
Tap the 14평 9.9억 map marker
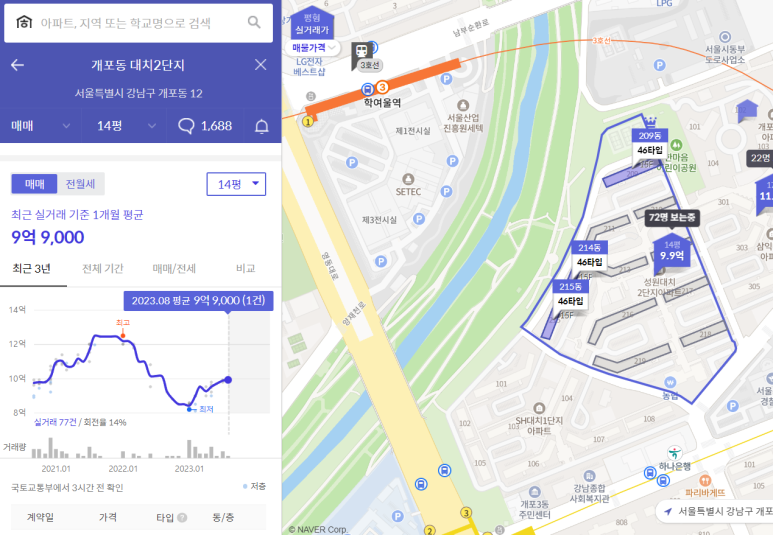tap(671, 252)
